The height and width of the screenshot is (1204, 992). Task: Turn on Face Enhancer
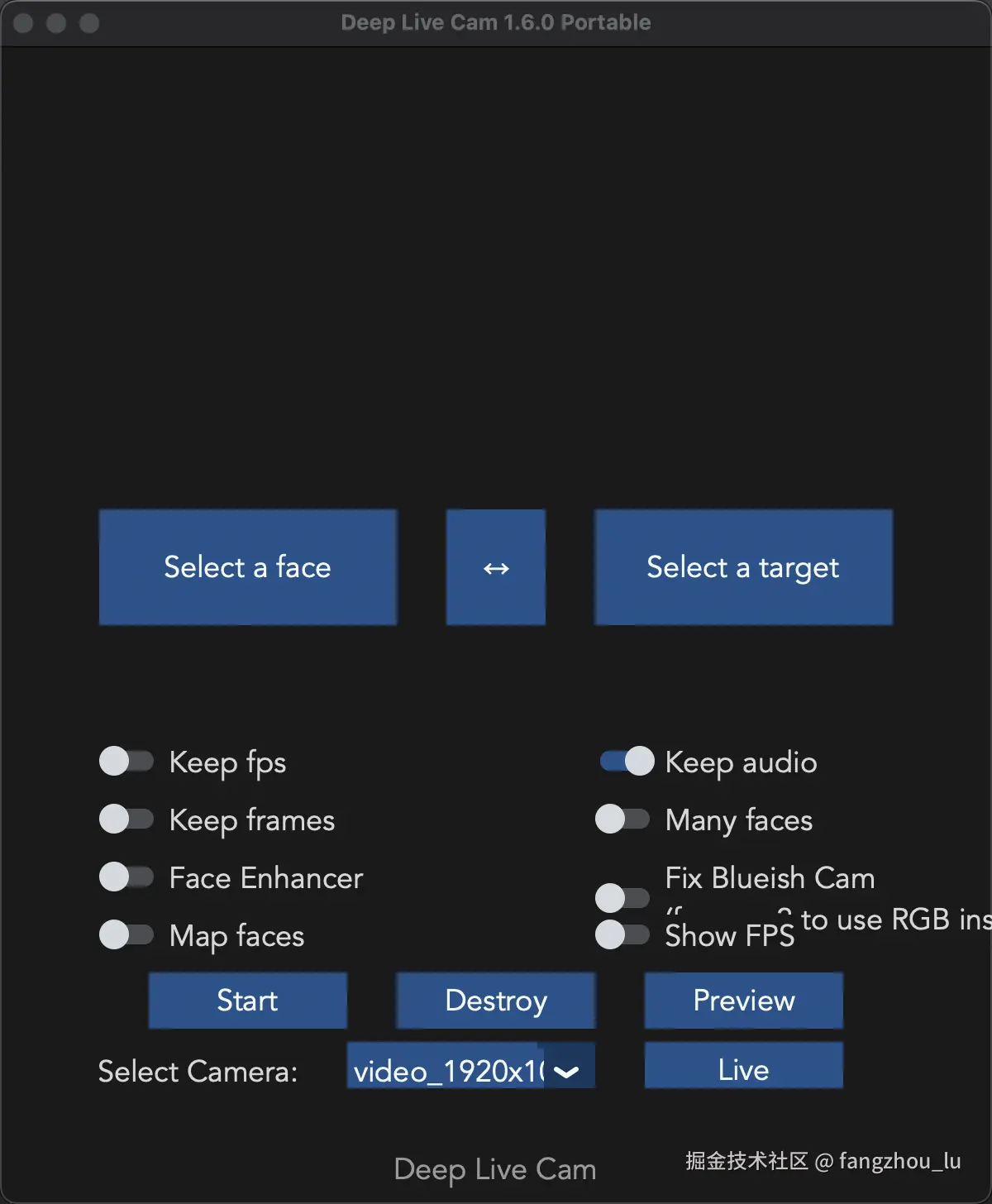click(126, 877)
